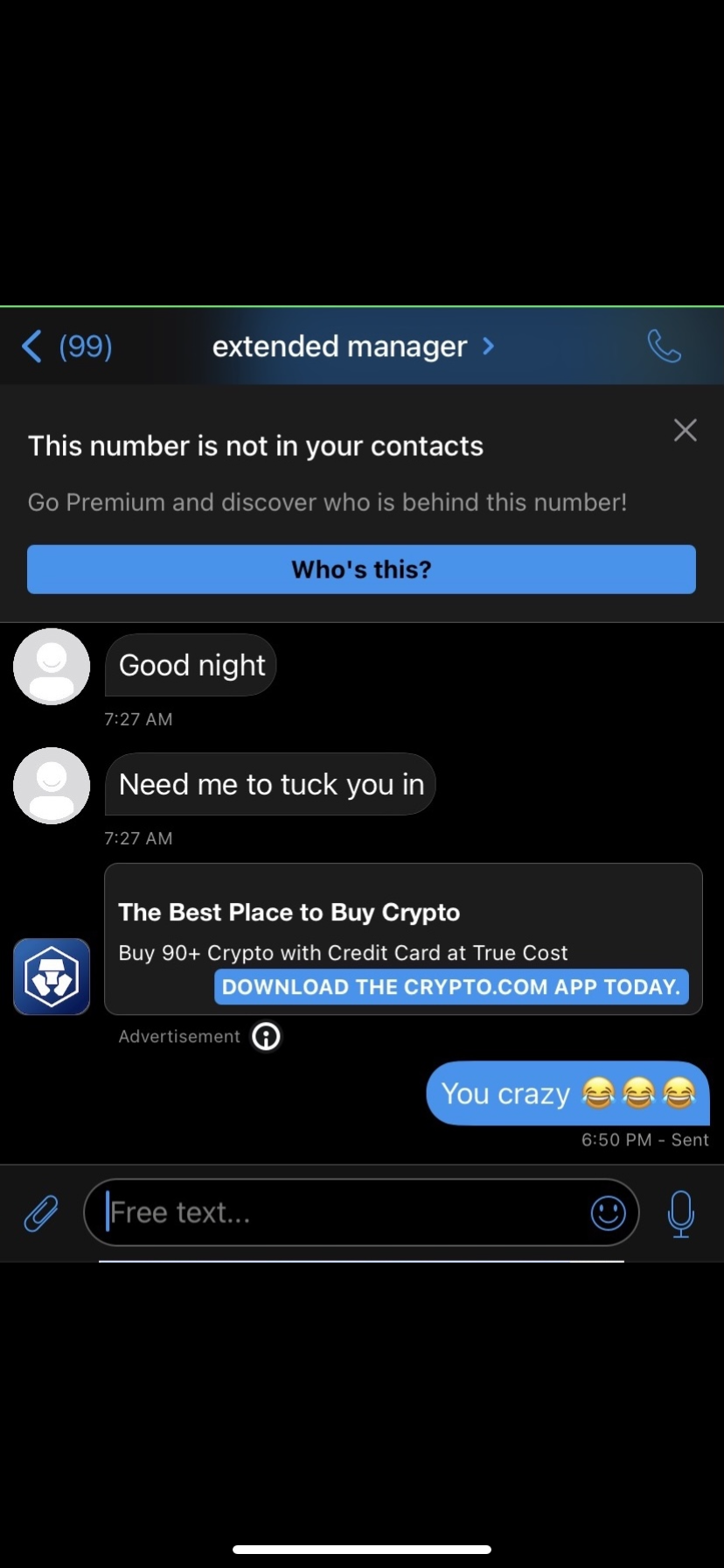724x1568 pixels.
Task: Download the Crypto.com app from the ad
Action: (451, 987)
